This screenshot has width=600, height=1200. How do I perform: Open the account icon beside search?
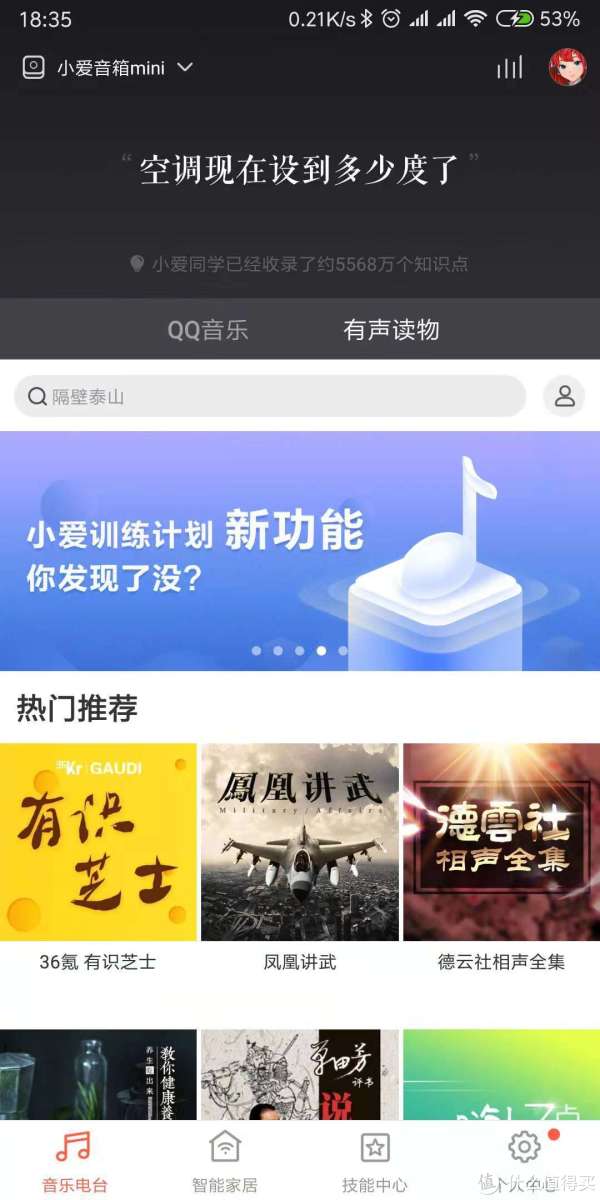click(x=564, y=397)
